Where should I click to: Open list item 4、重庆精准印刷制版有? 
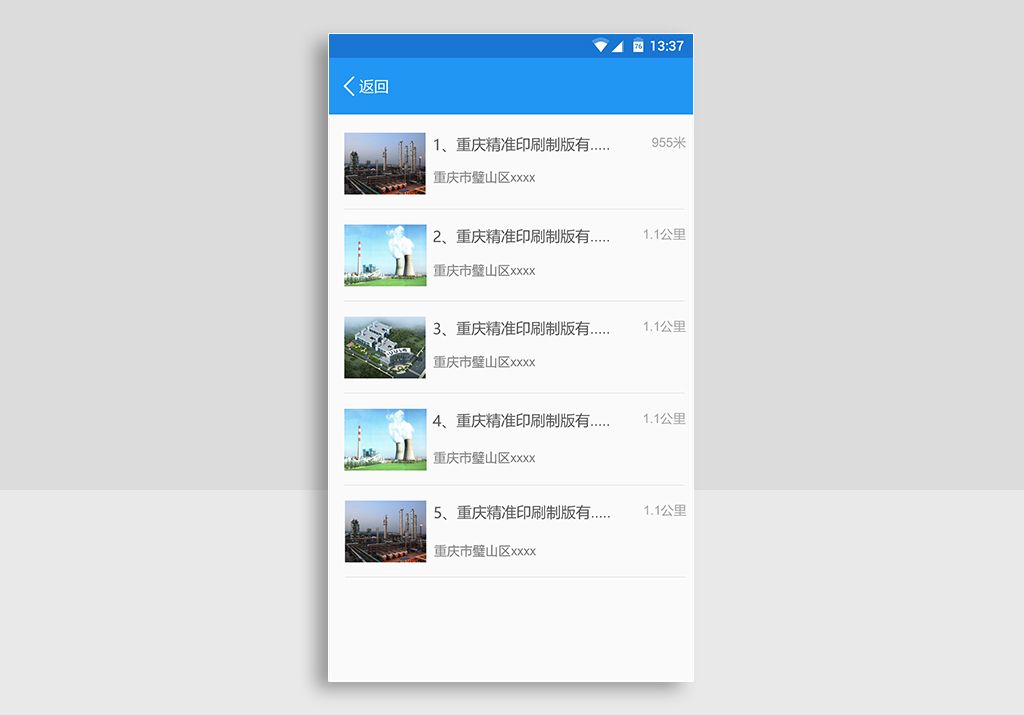(x=521, y=421)
